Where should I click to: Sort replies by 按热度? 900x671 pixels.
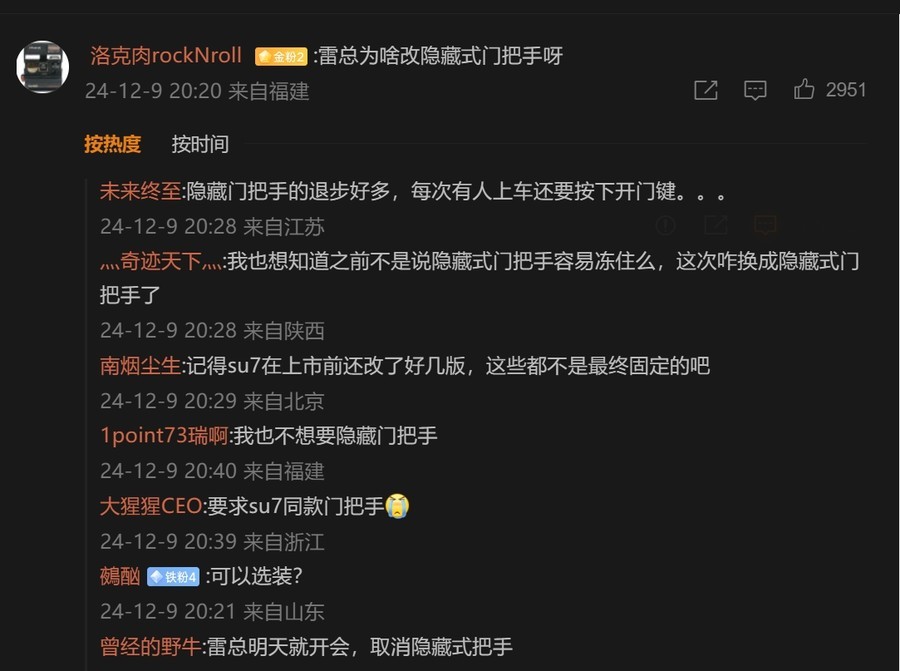pos(112,143)
